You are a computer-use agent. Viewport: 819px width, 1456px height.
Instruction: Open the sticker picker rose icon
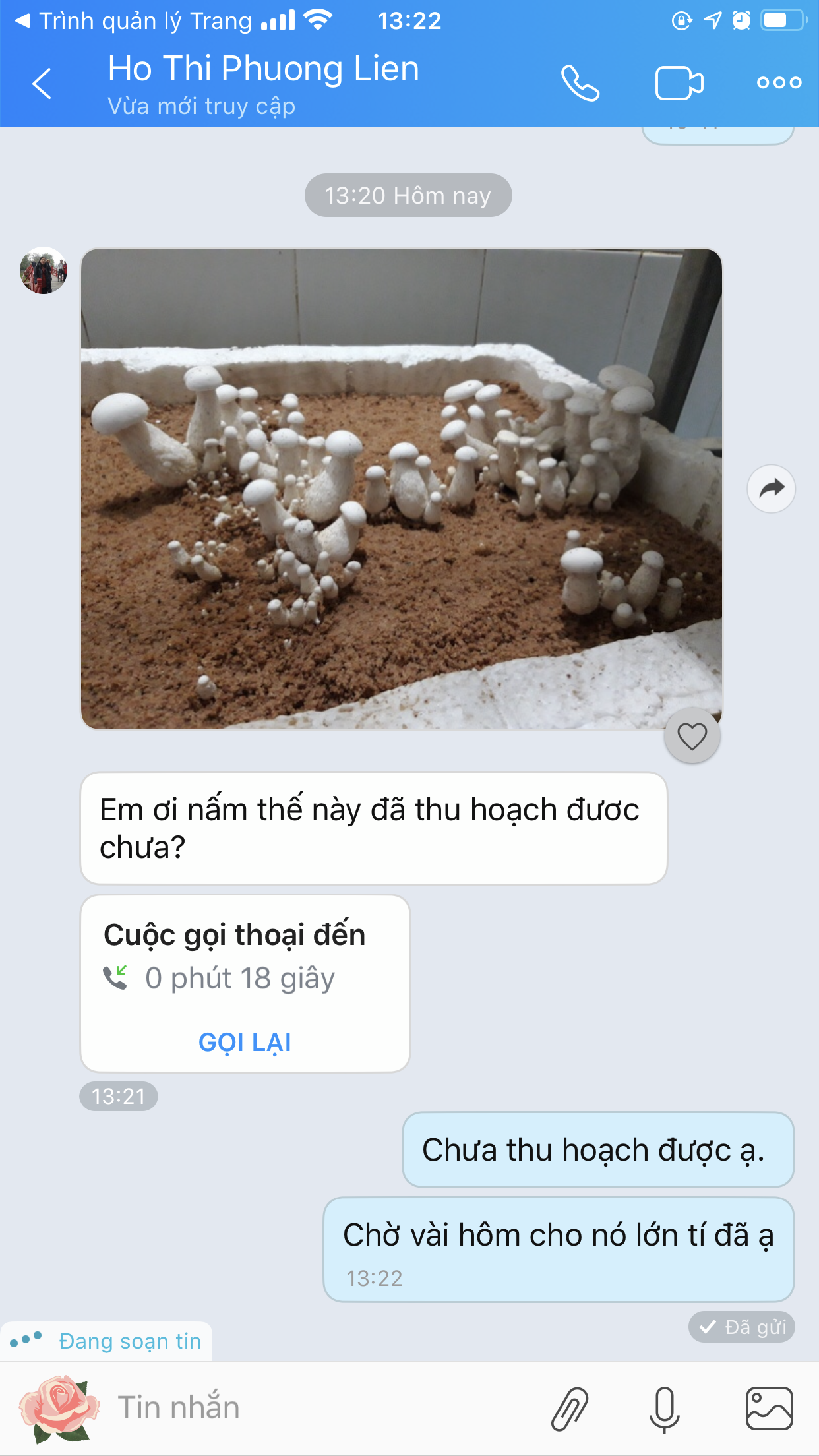click(59, 1408)
